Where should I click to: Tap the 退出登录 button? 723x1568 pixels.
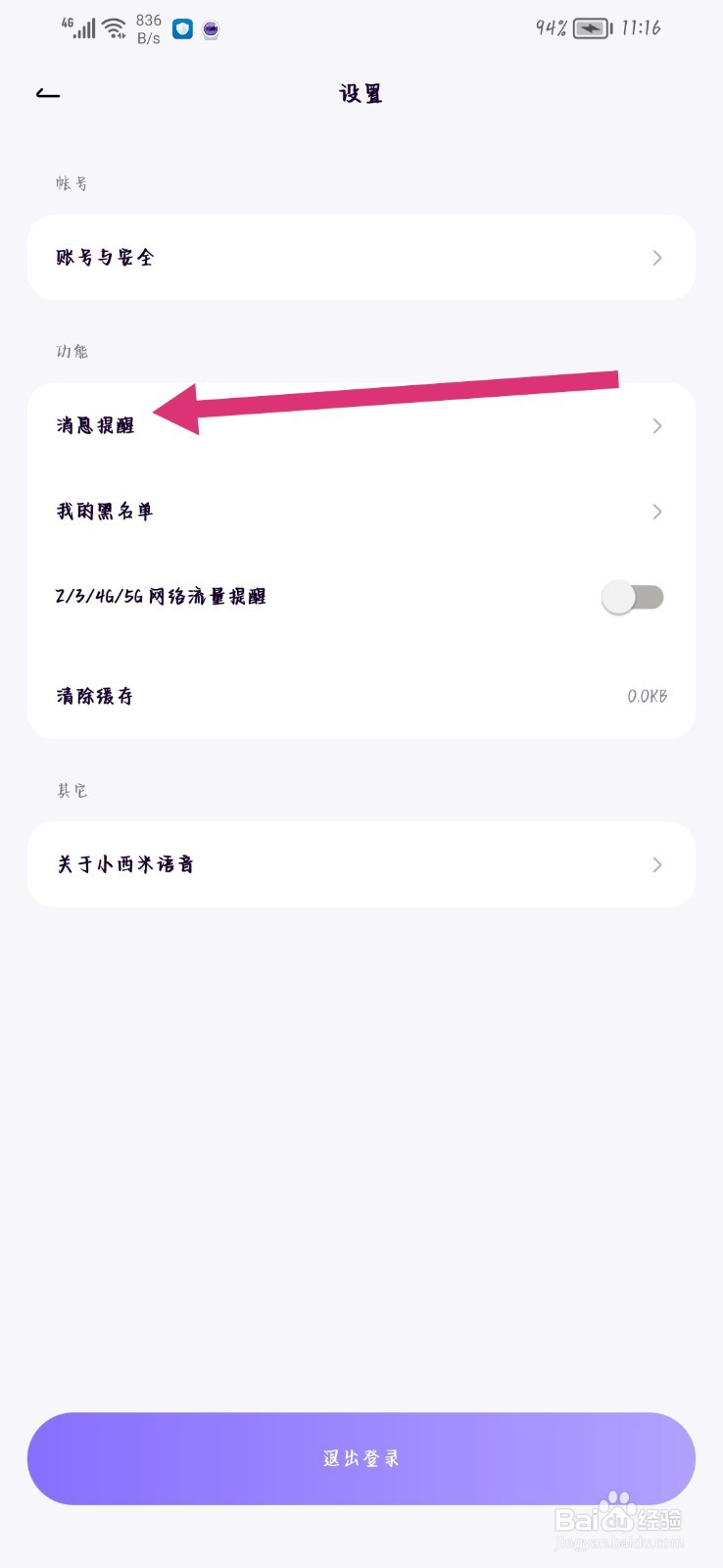click(361, 1458)
